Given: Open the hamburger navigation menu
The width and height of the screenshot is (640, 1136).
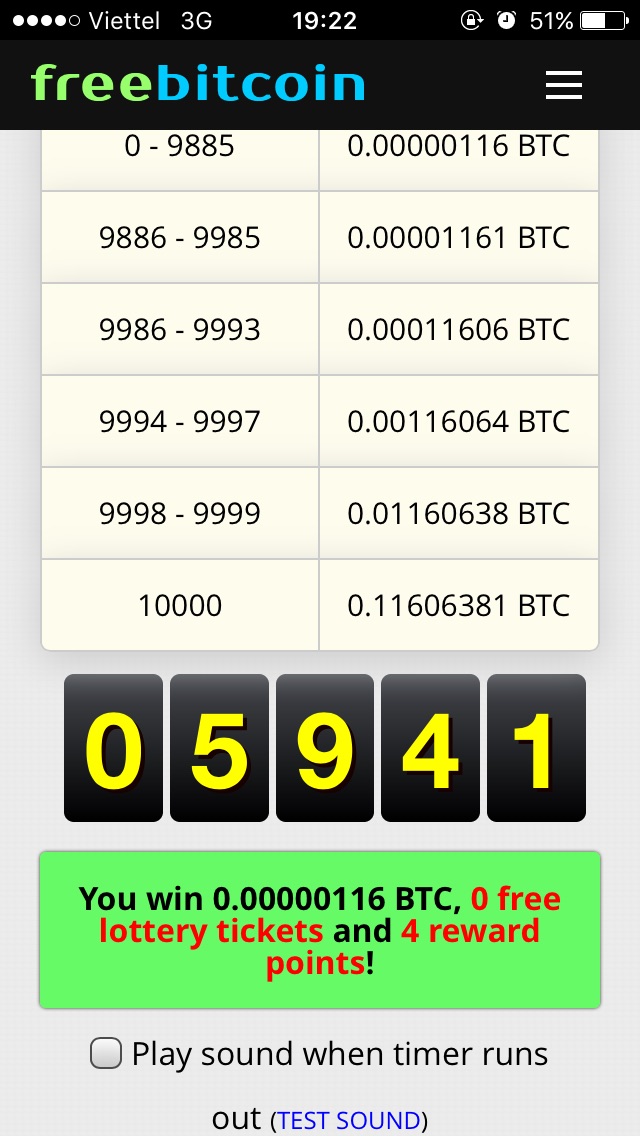Looking at the screenshot, I should point(564,85).
